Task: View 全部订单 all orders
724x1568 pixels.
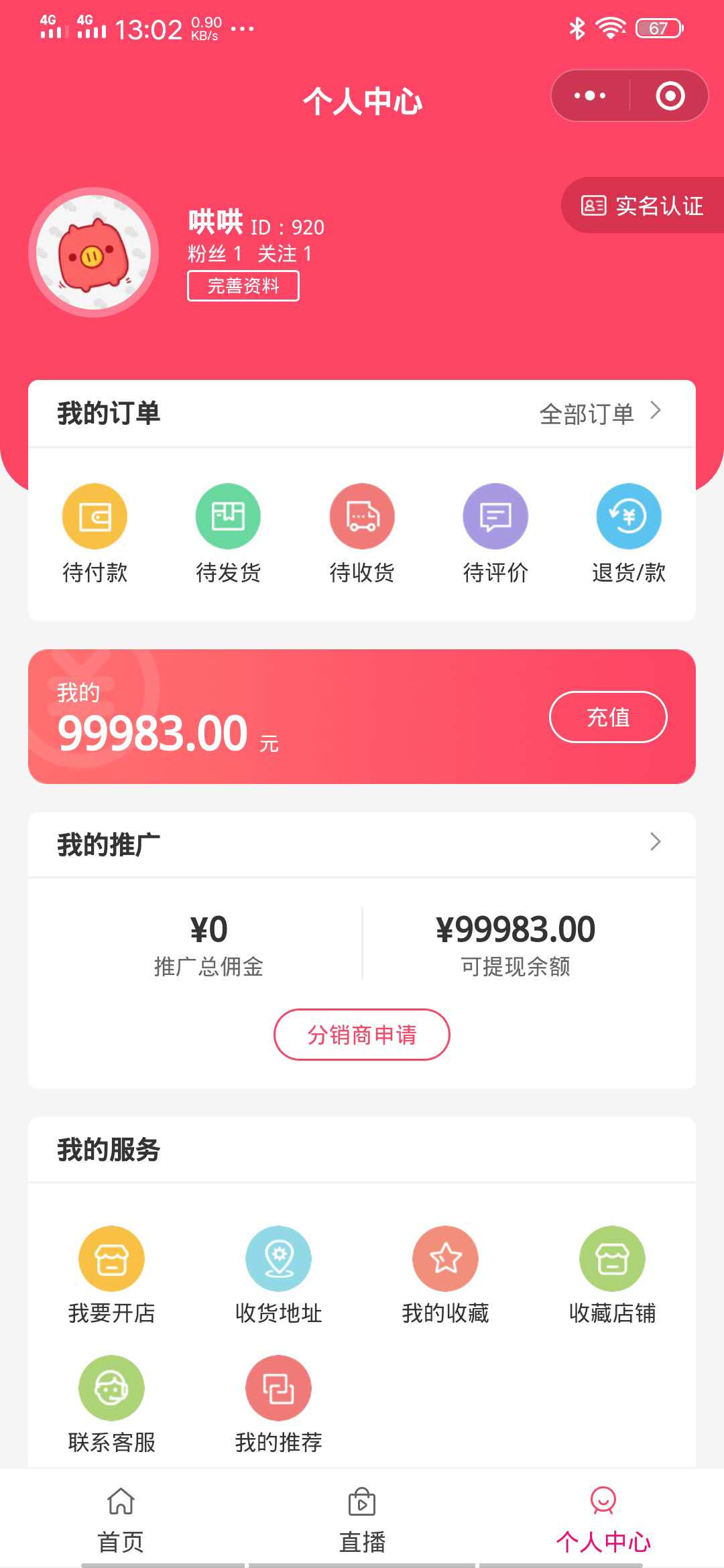Action: click(x=600, y=413)
